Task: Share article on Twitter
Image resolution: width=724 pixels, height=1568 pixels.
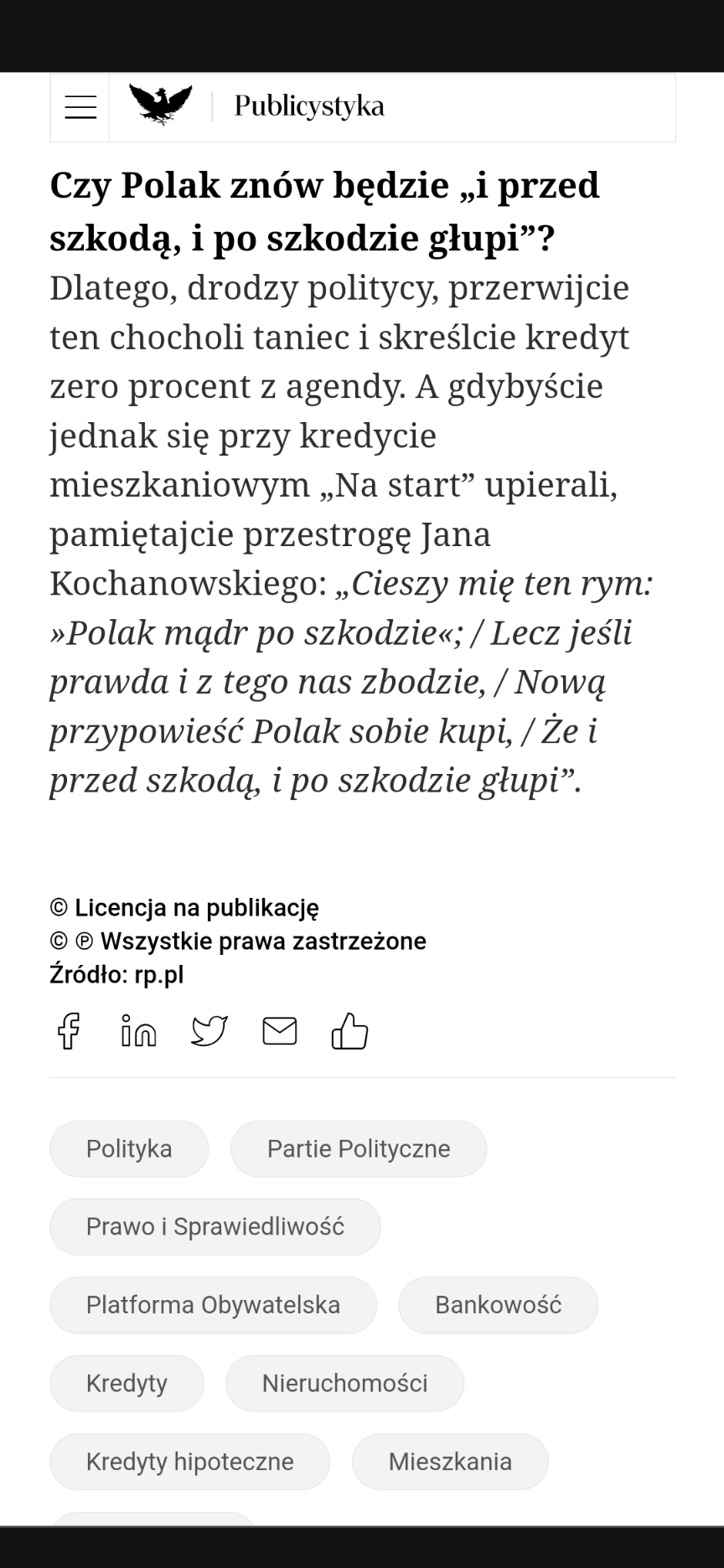Action: (209, 1031)
